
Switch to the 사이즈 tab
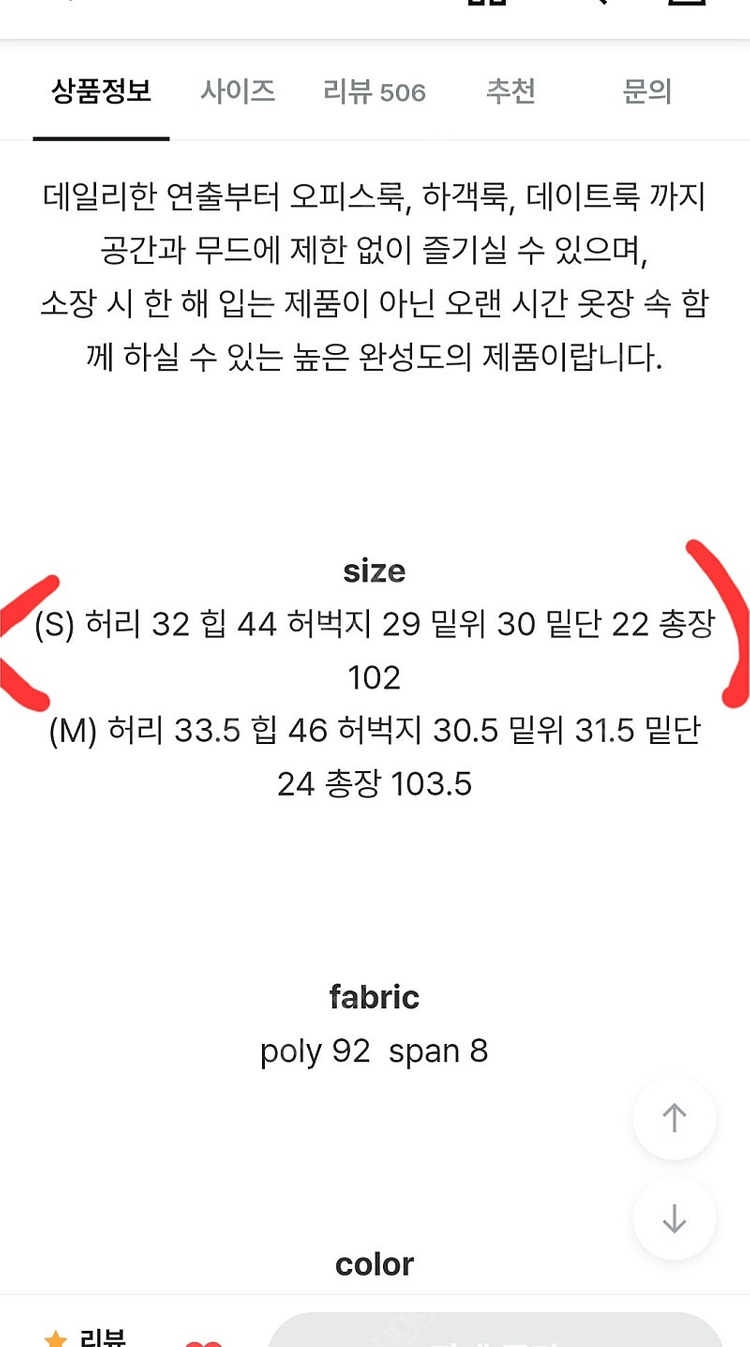[x=237, y=90]
